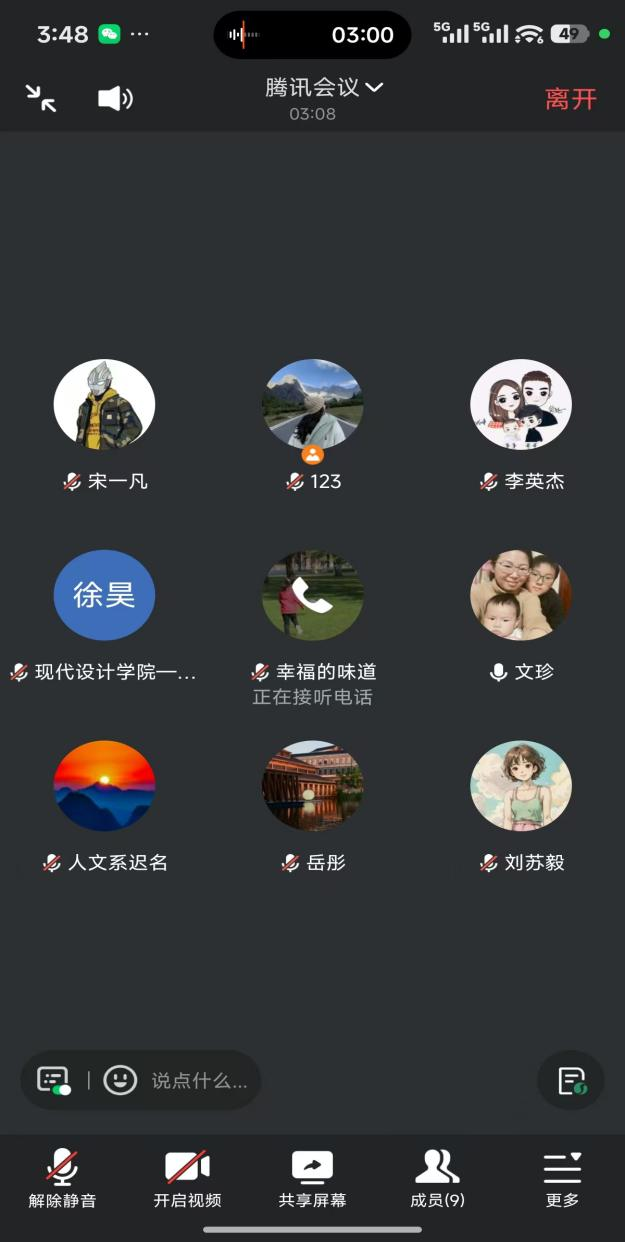Open the meeting notes icon

571,1080
